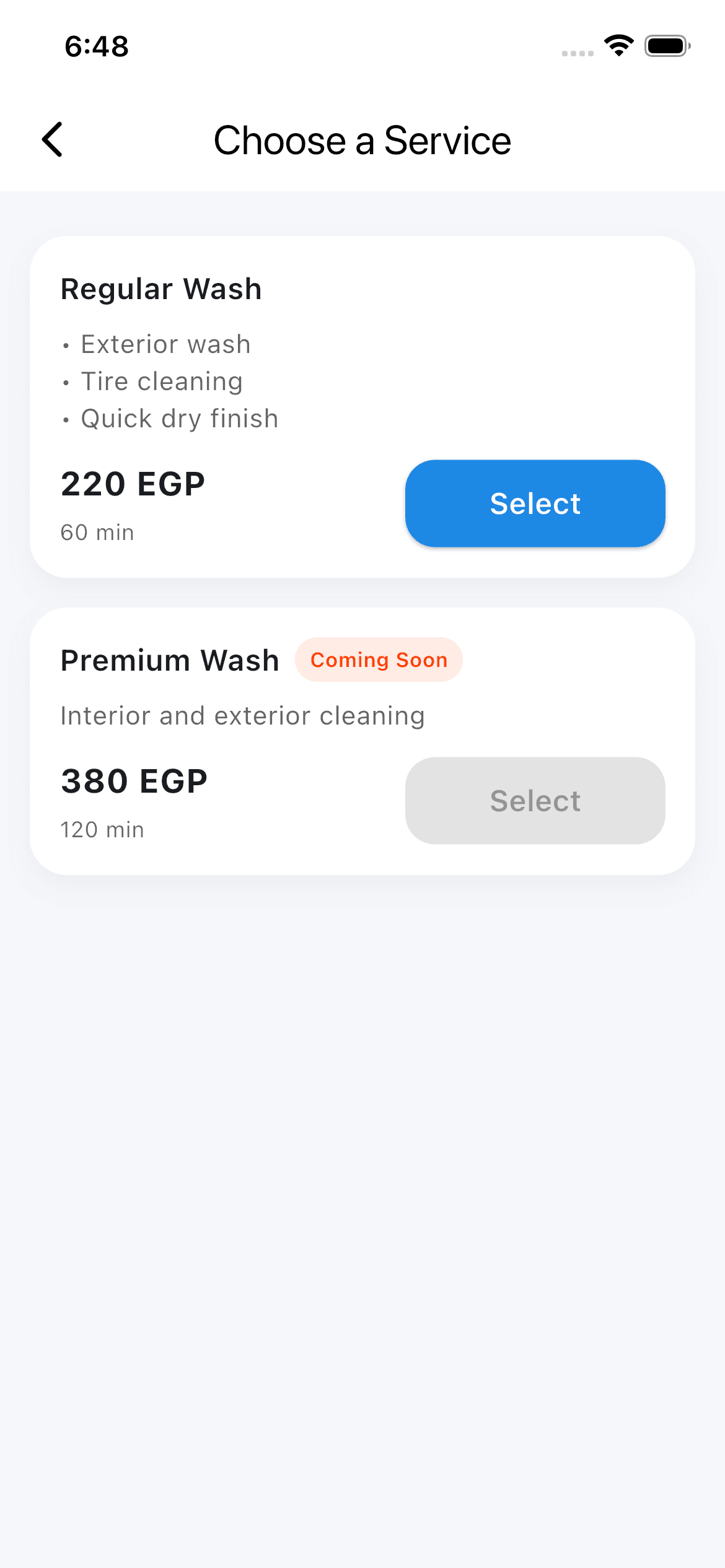Screen dimensions: 725x1568
Task: Tap the back arrow chevron
Action: point(53,140)
